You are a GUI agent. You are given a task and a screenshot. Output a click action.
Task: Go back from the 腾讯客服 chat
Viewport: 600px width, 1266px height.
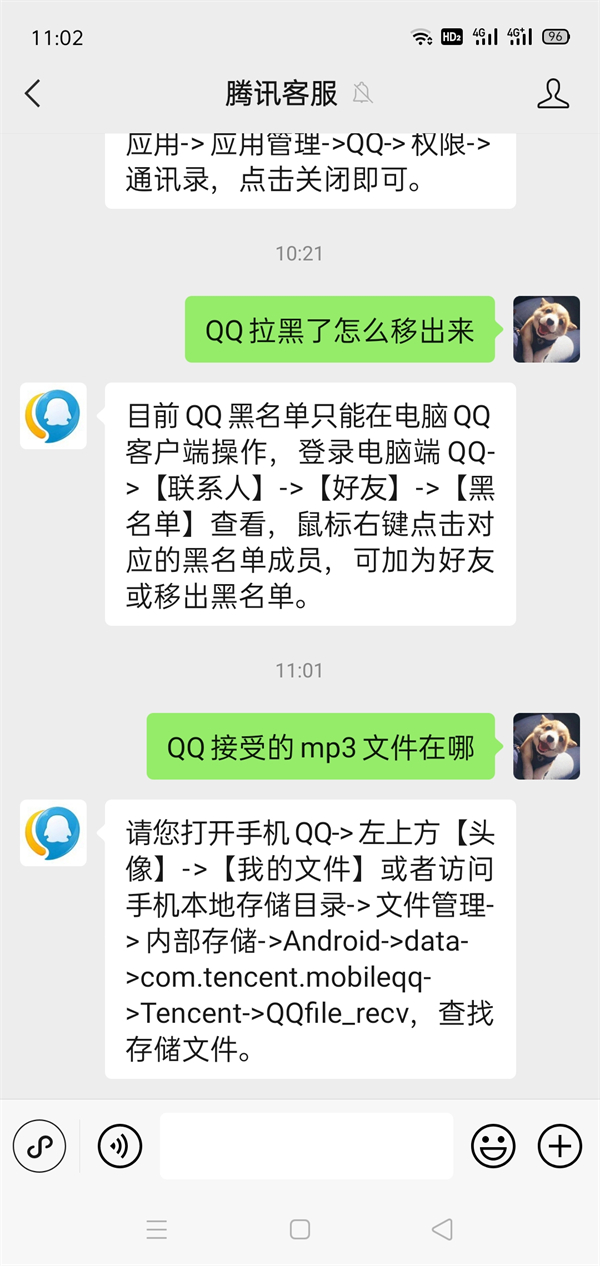pyautogui.click(x=33, y=94)
